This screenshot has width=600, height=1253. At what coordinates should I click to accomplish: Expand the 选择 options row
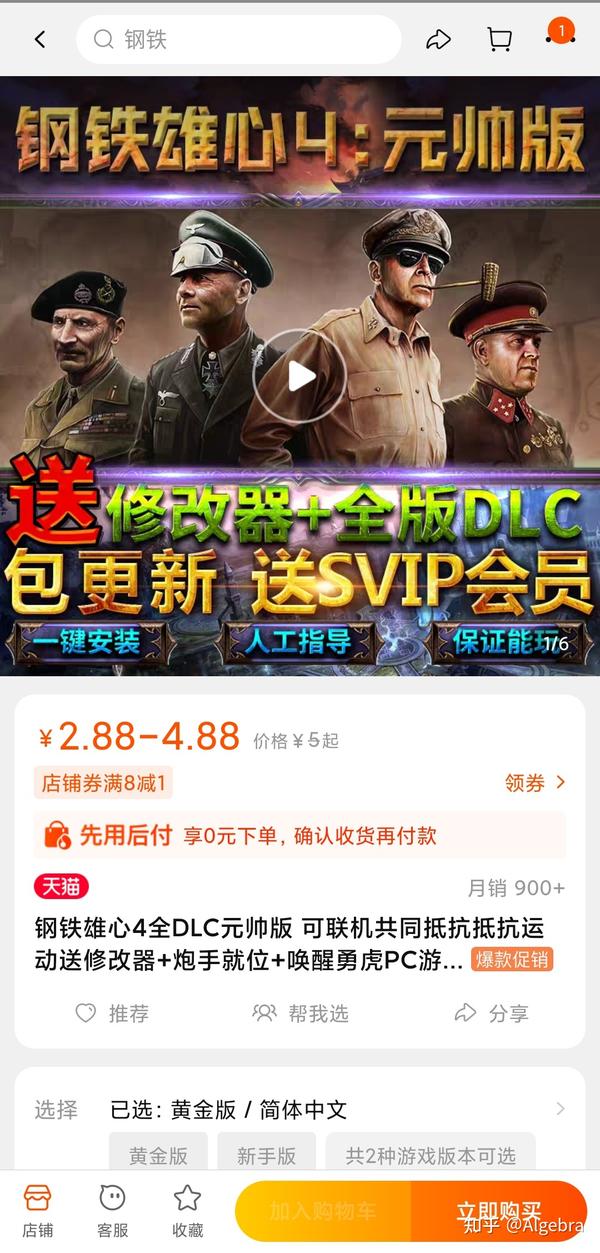[x=558, y=1109]
